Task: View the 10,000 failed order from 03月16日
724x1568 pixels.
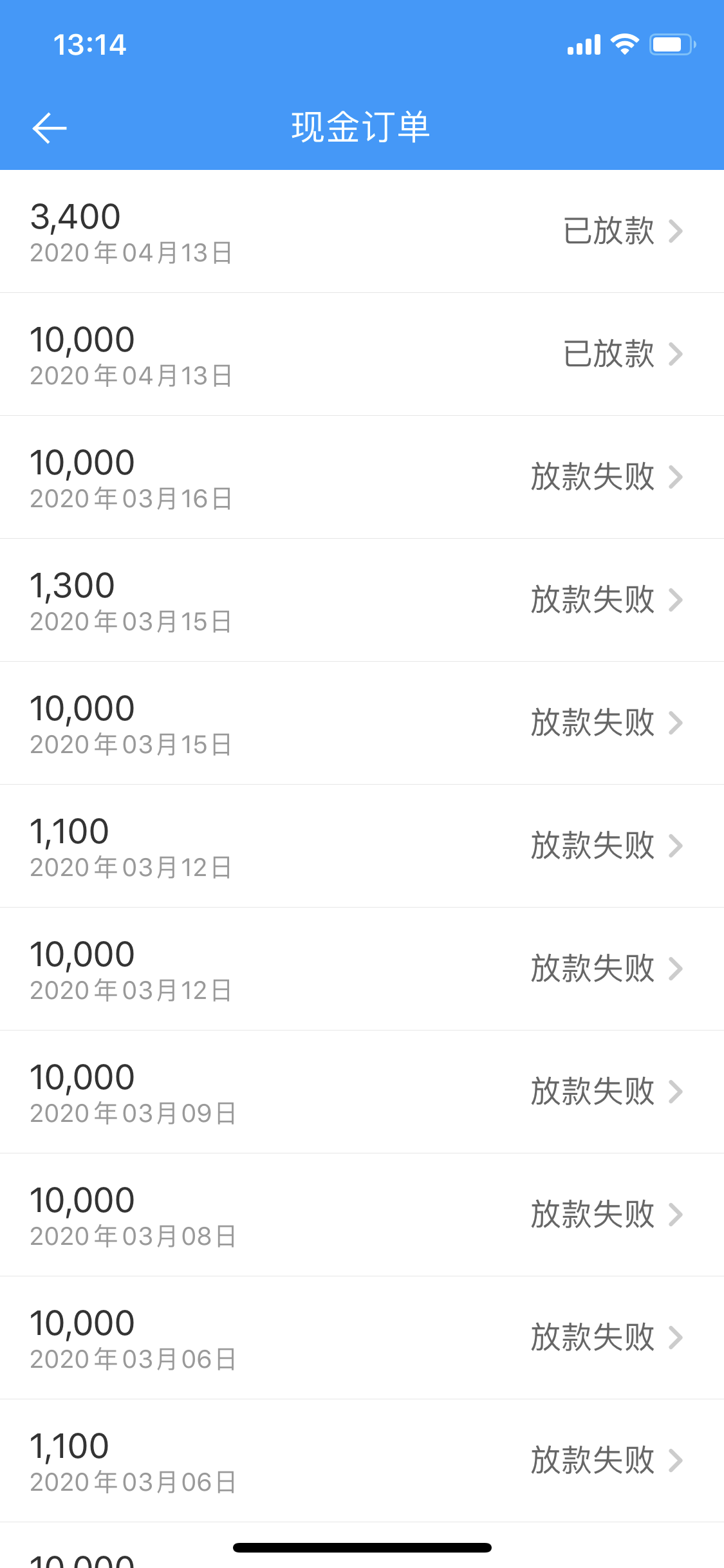Action: (x=362, y=478)
